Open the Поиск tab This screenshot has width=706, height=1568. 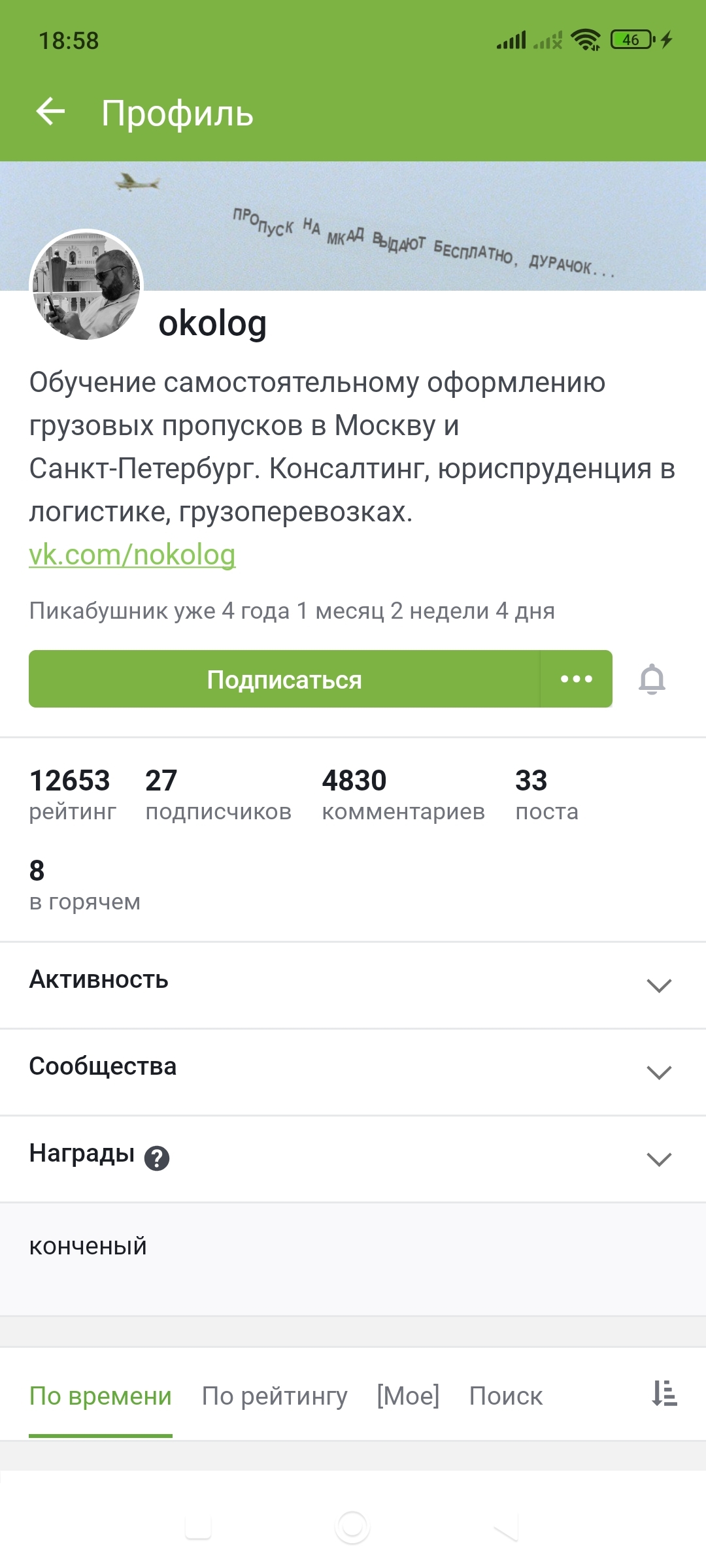point(506,1396)
